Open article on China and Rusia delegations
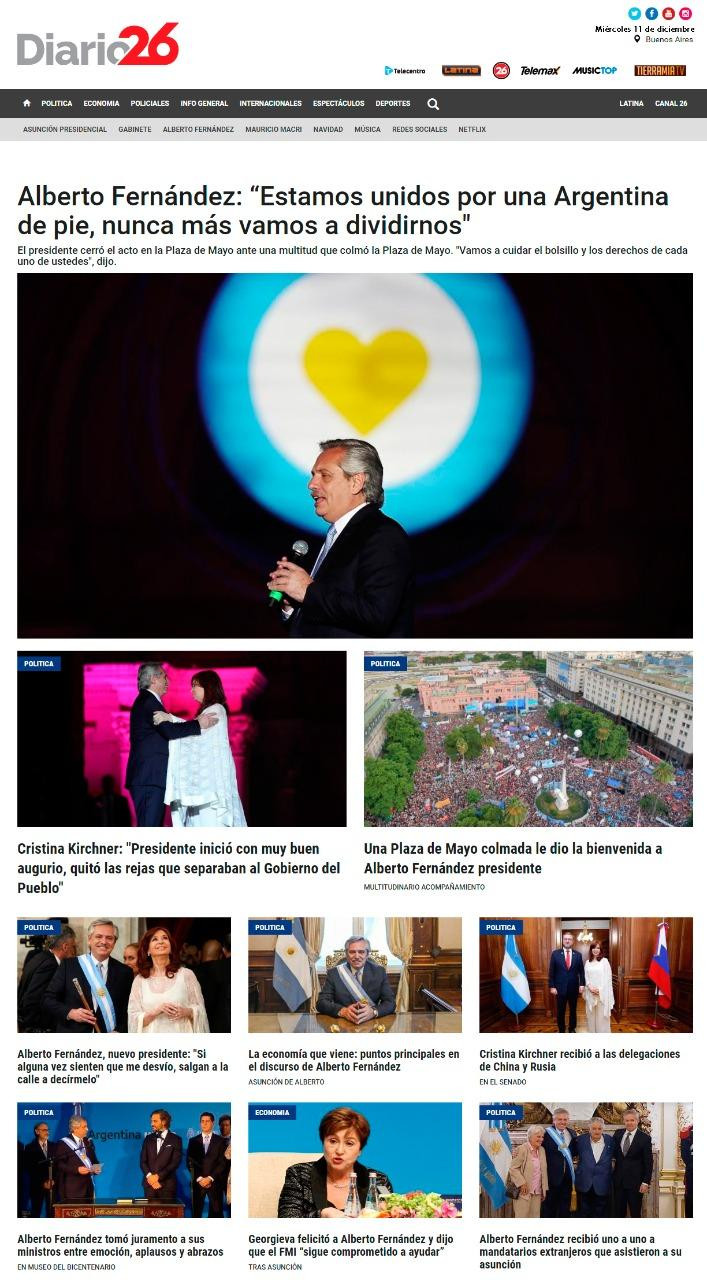The image size is (707, 1280). pos(579,1060)
